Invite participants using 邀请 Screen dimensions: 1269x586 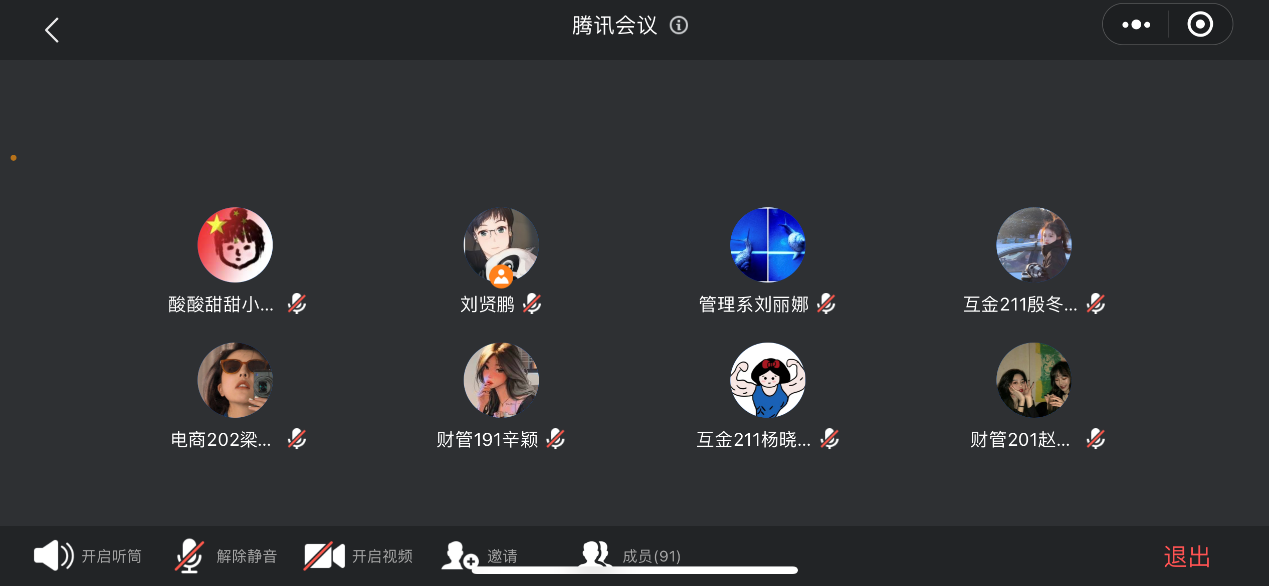[480, 556]
